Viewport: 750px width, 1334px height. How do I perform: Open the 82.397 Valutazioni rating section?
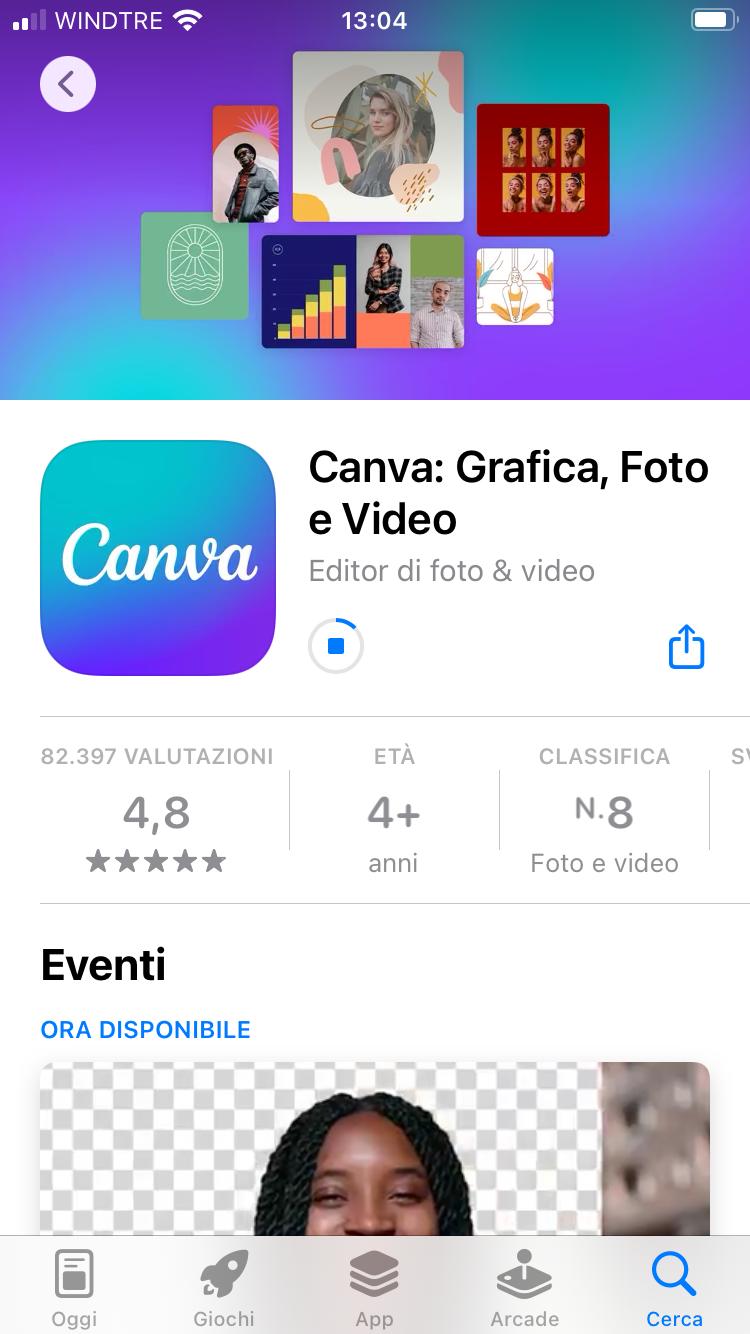(157, 810)
